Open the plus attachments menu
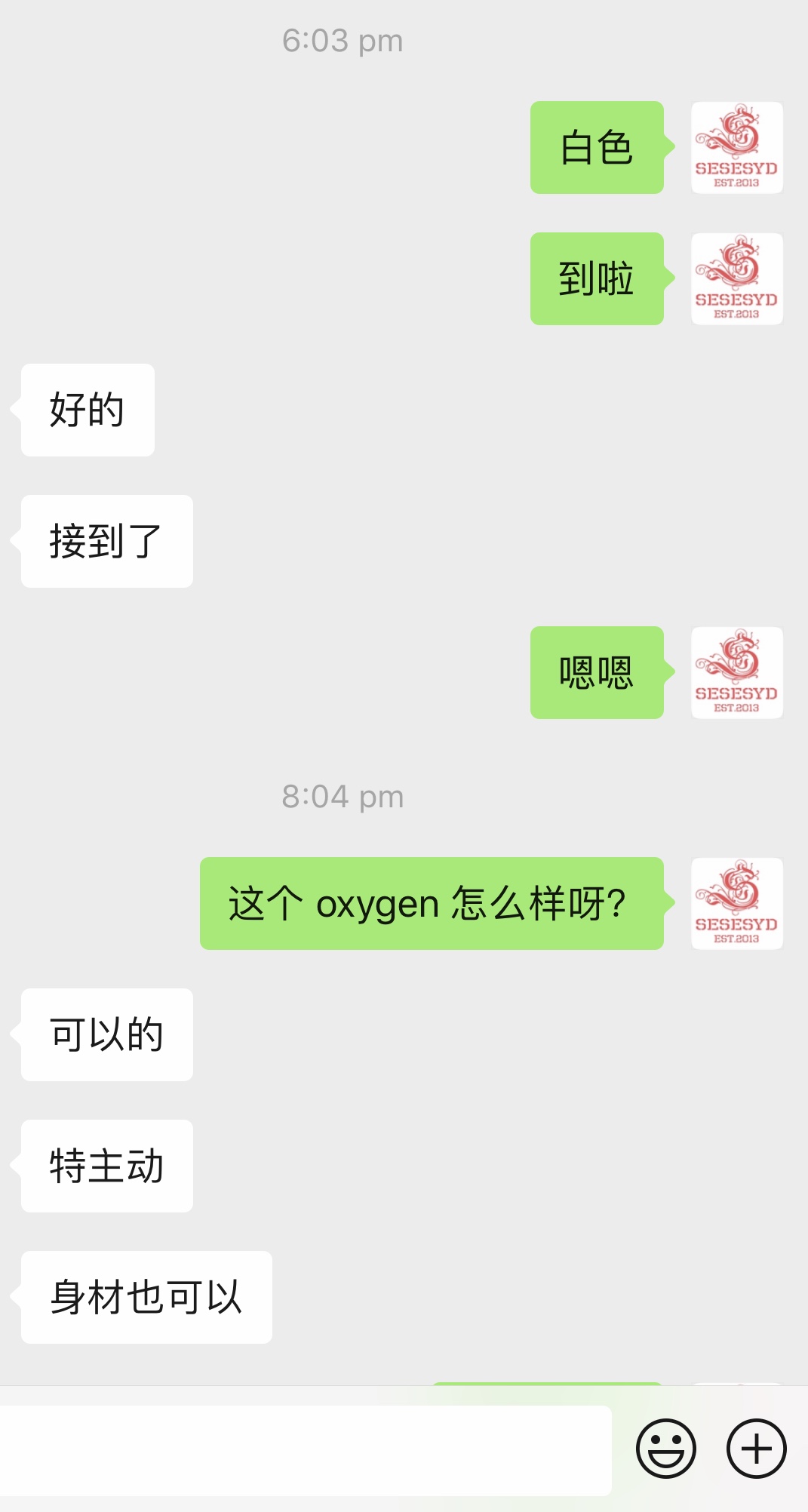 pos(756,1449)
